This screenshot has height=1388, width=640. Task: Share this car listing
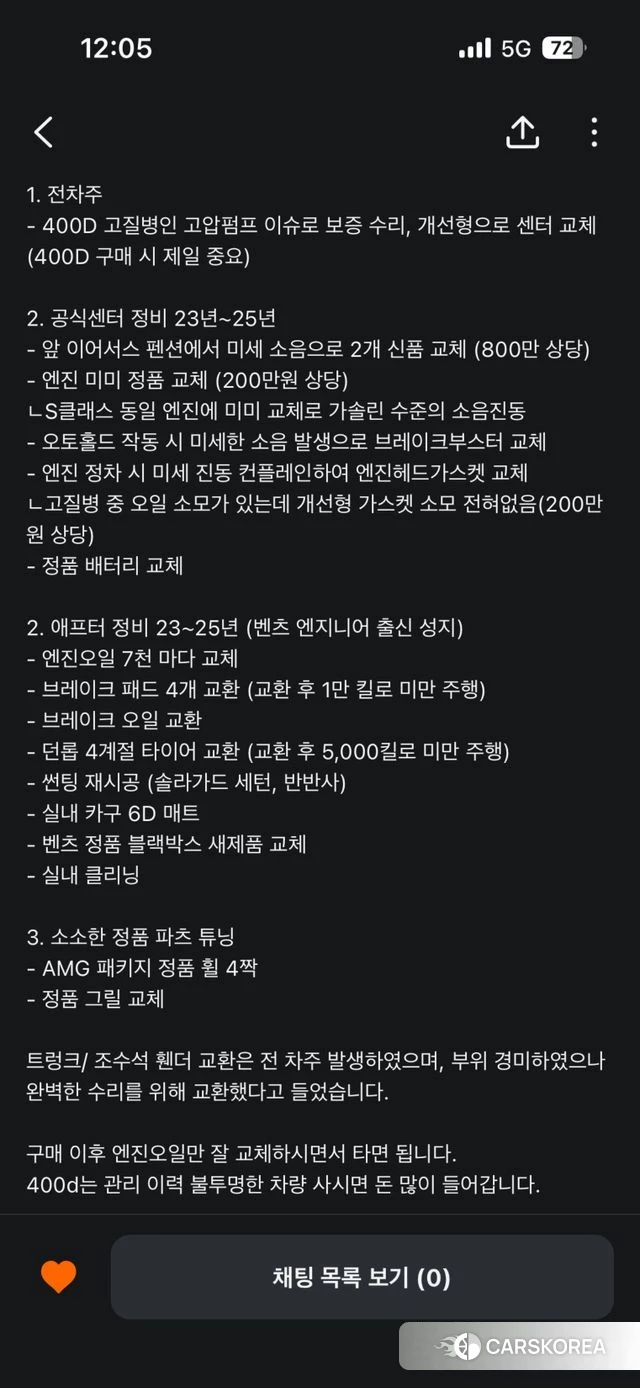(522, 132)
